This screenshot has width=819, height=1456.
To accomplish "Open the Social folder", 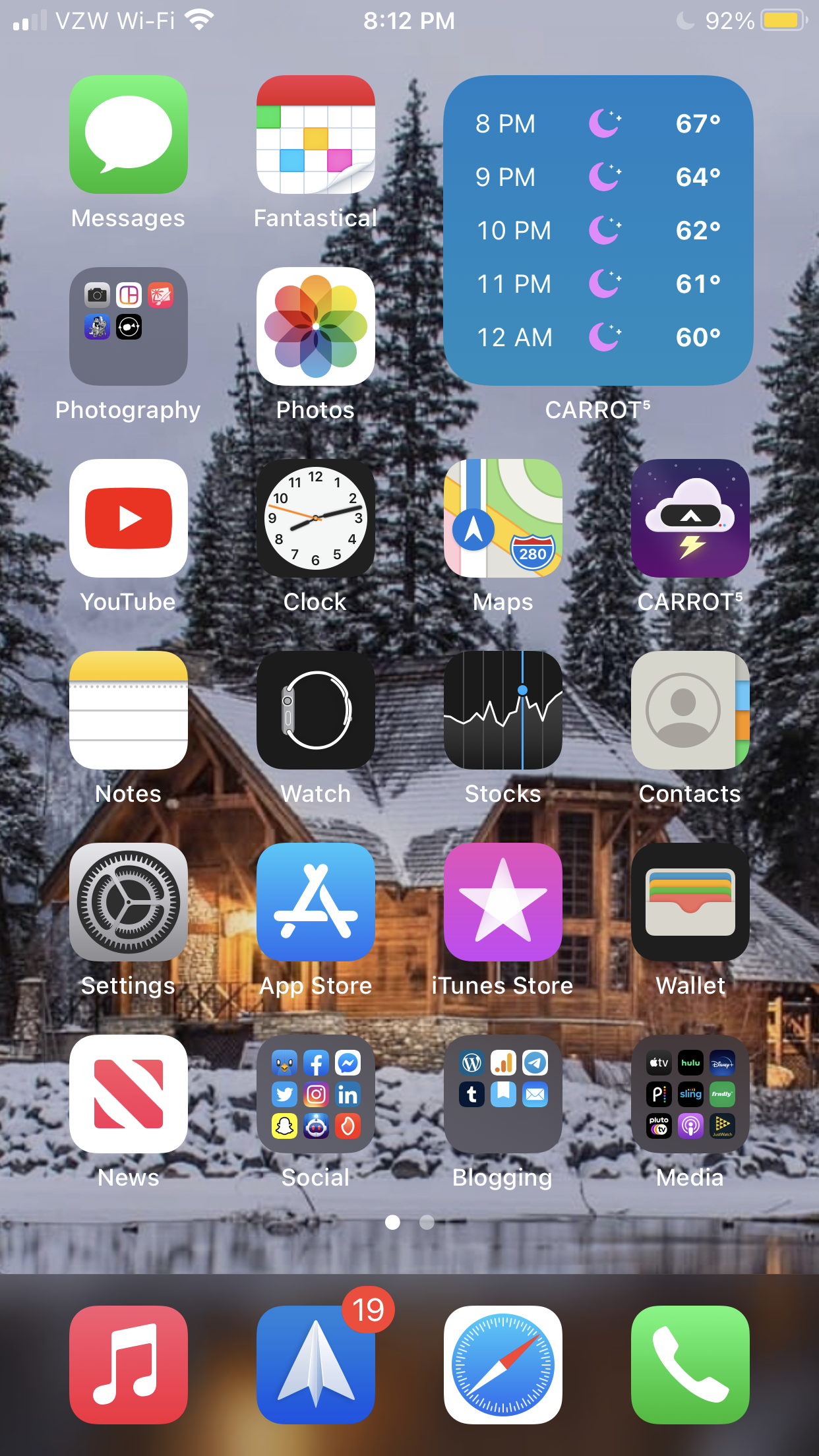I will click(x=316, y=1094).
